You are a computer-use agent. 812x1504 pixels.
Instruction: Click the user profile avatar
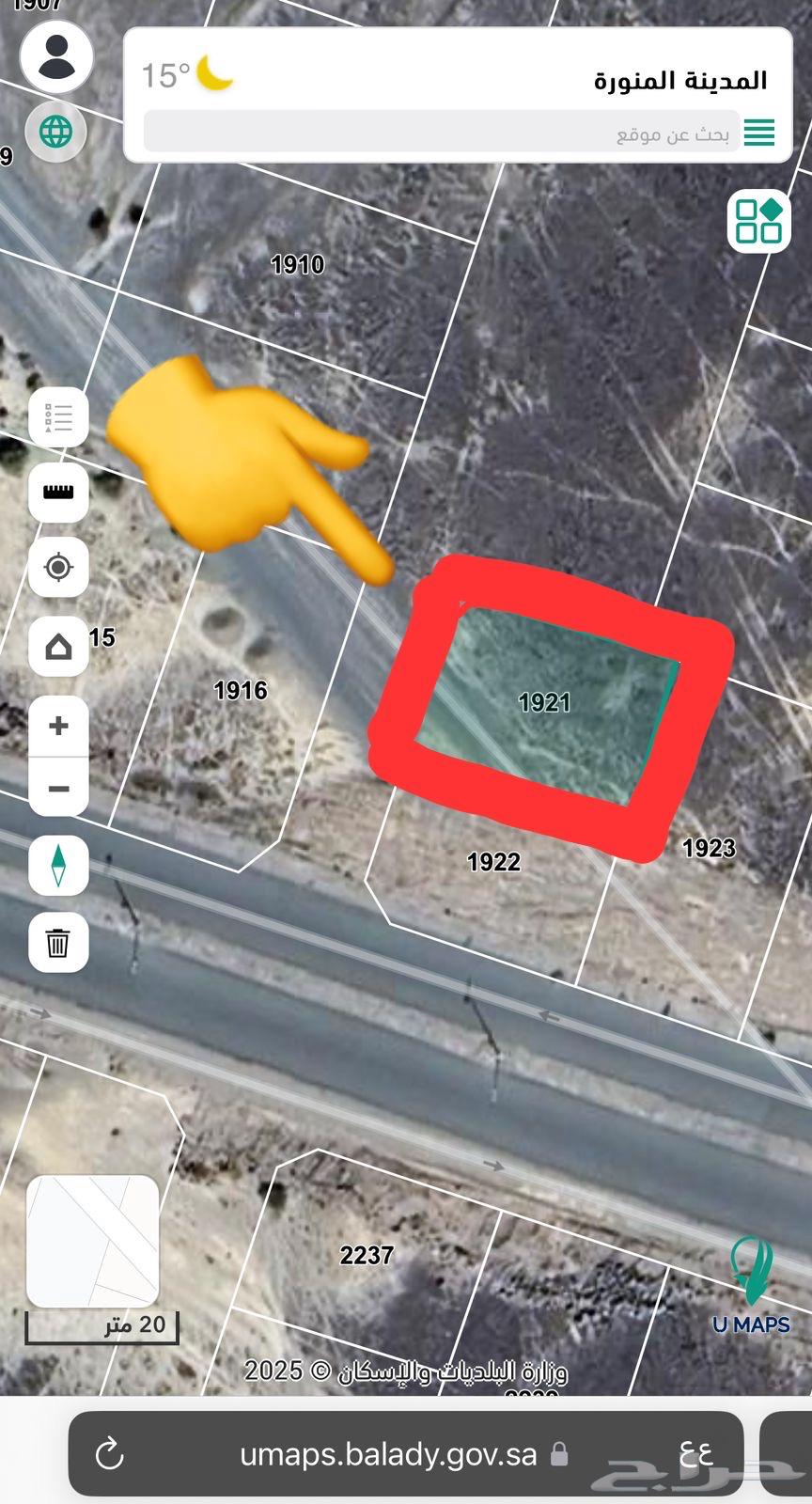pos(55,56)
